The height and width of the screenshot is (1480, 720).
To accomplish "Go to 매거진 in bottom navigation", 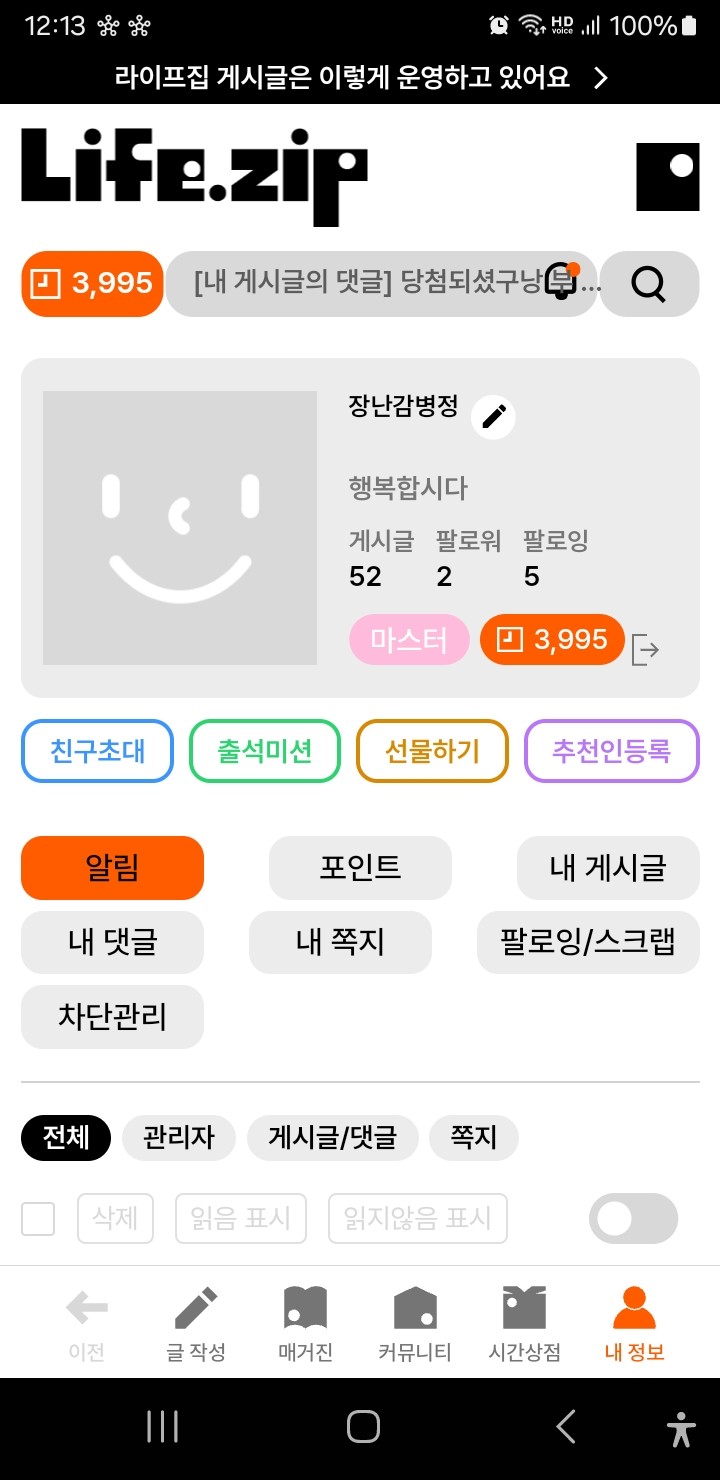I will tap(305, 1324).
